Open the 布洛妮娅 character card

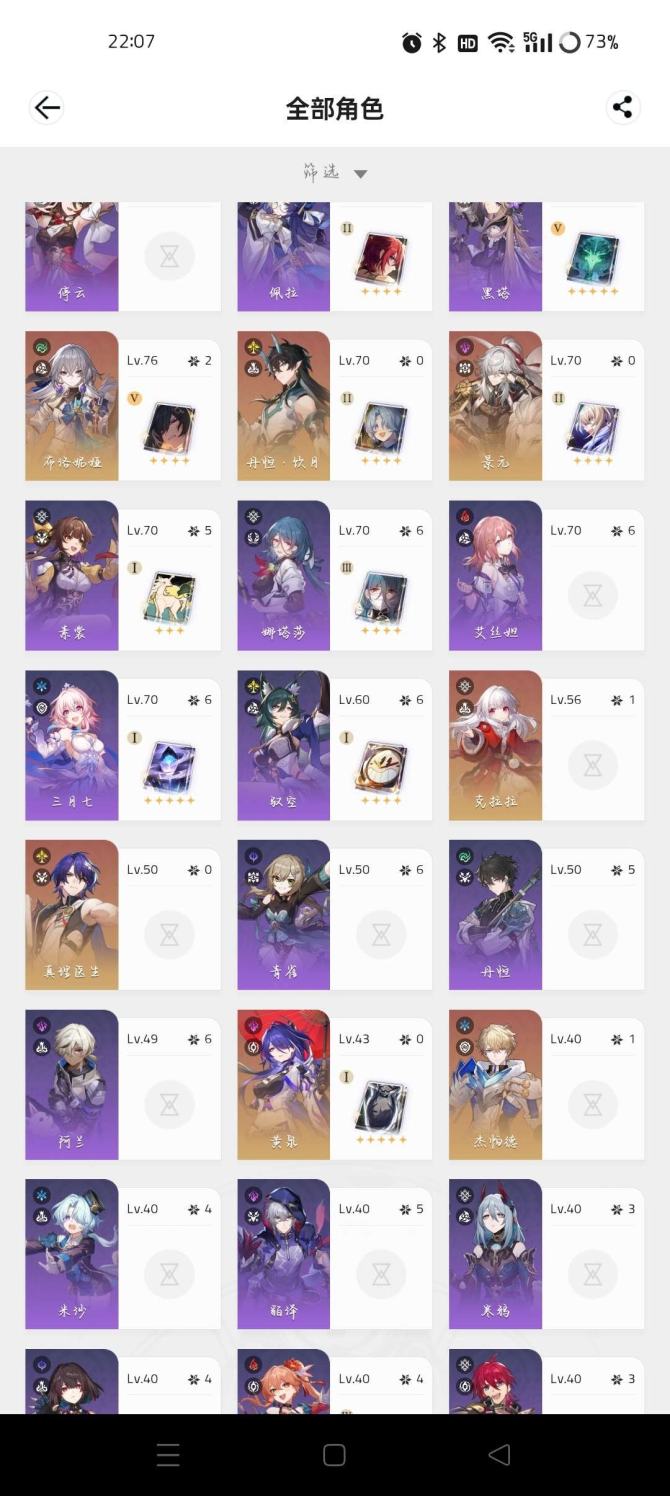point(72,406)
